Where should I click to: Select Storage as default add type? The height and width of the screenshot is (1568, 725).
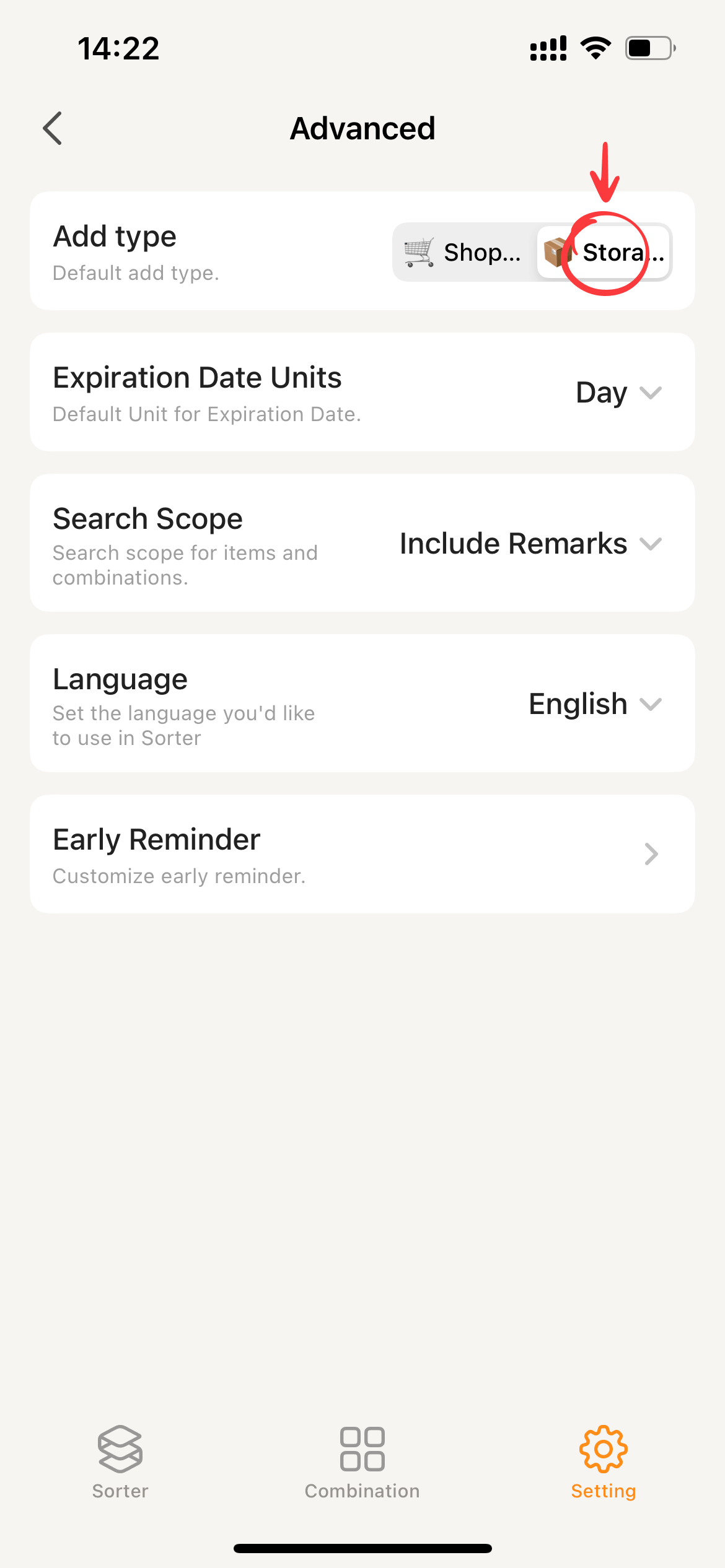click(x=604, y=253)
